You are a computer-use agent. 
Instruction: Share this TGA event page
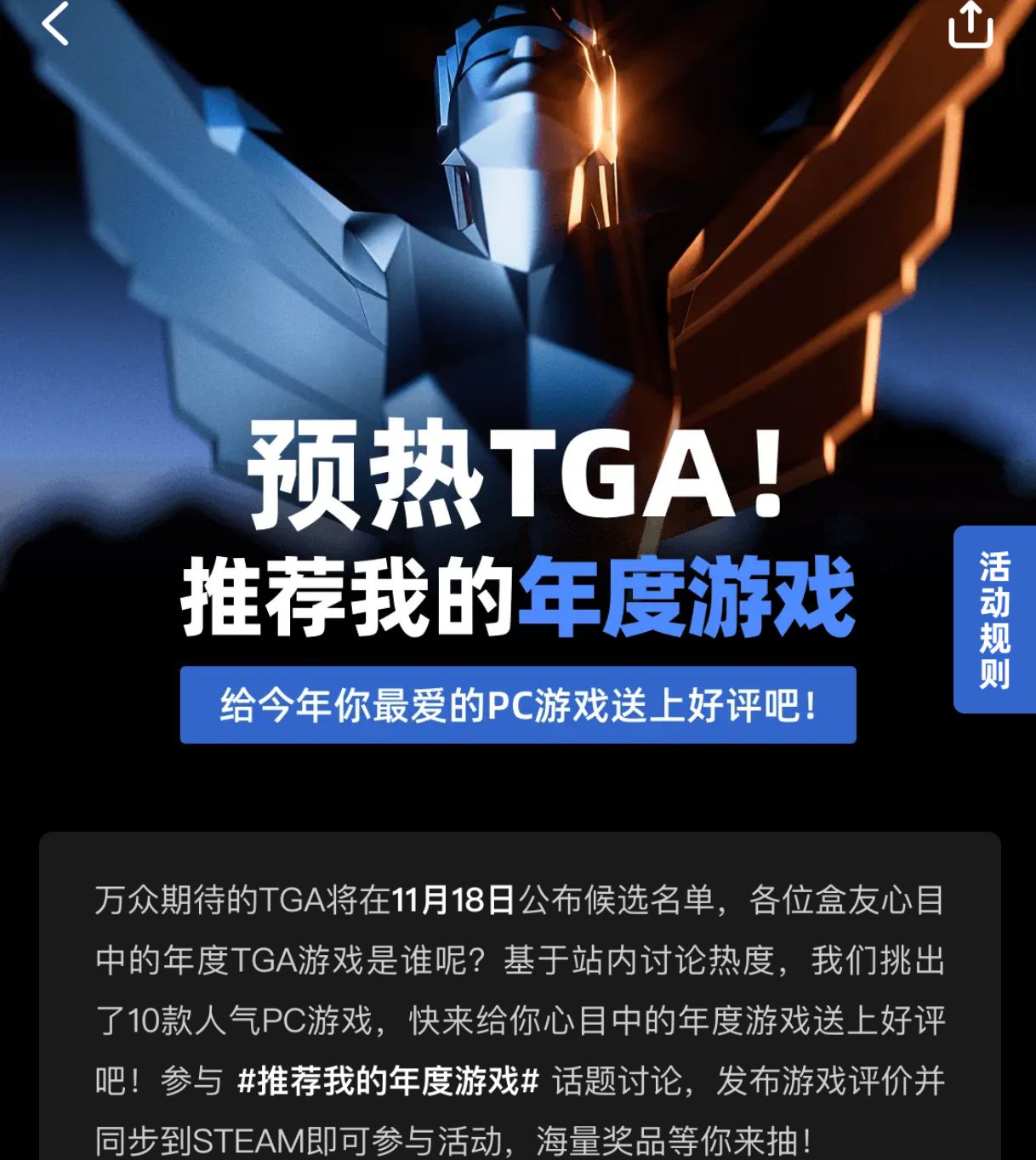click(971, 25)
